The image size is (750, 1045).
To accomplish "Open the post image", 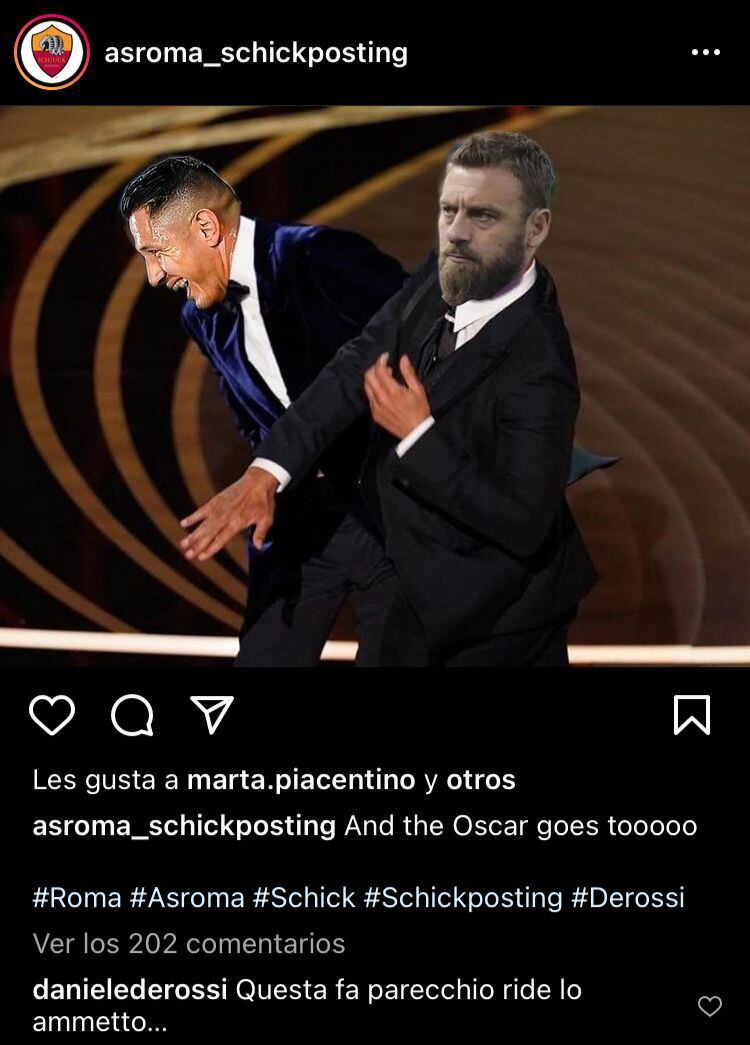I will (375, 385).
